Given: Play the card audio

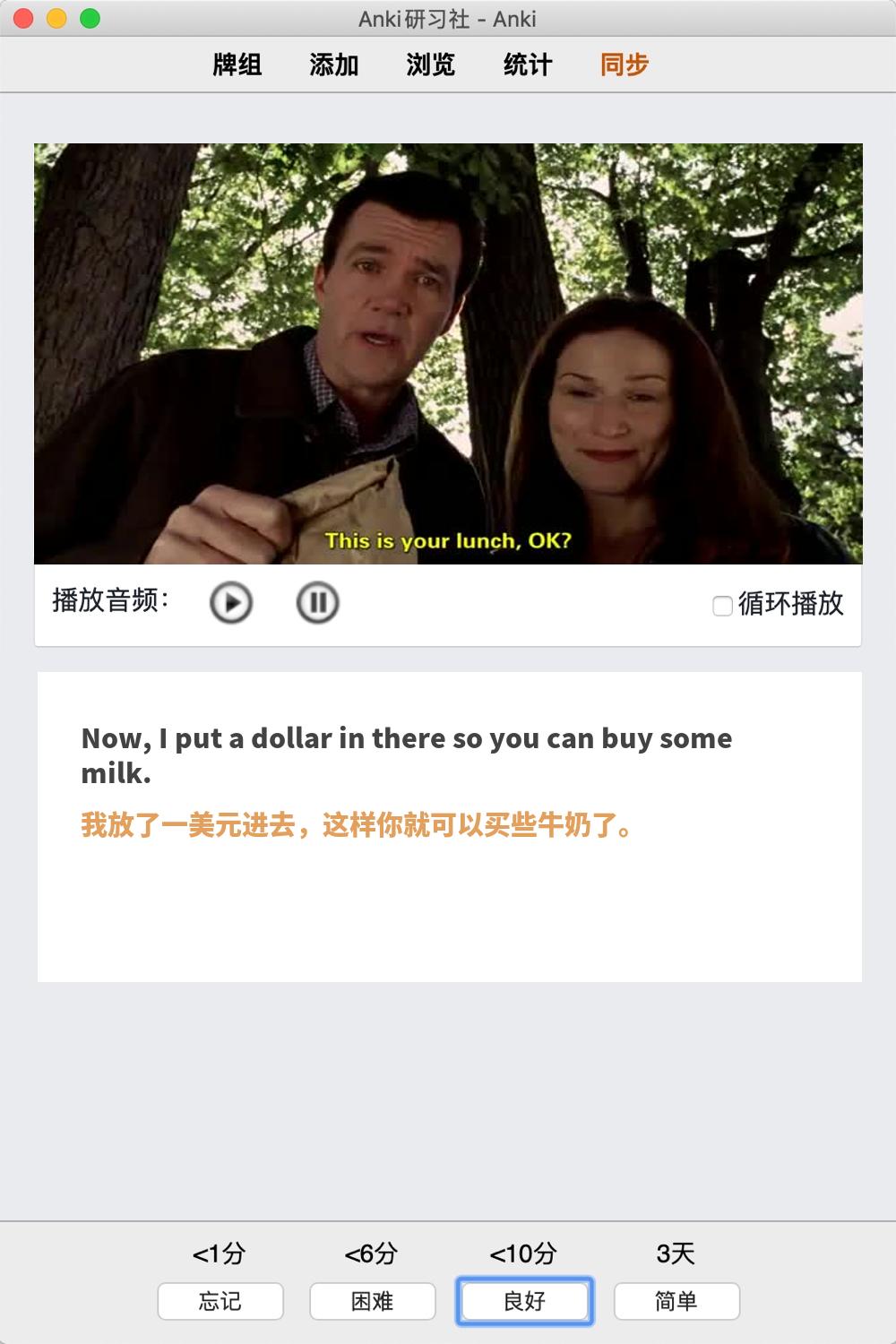Looking at the screenshot, I should 231,603.
